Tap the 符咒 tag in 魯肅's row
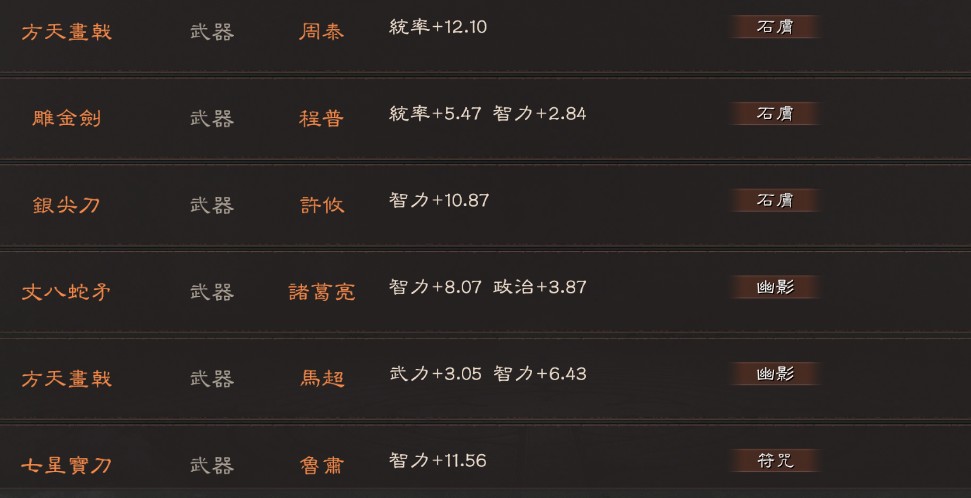The height and width of the screenshot is (498, 971). click(775, 461)
